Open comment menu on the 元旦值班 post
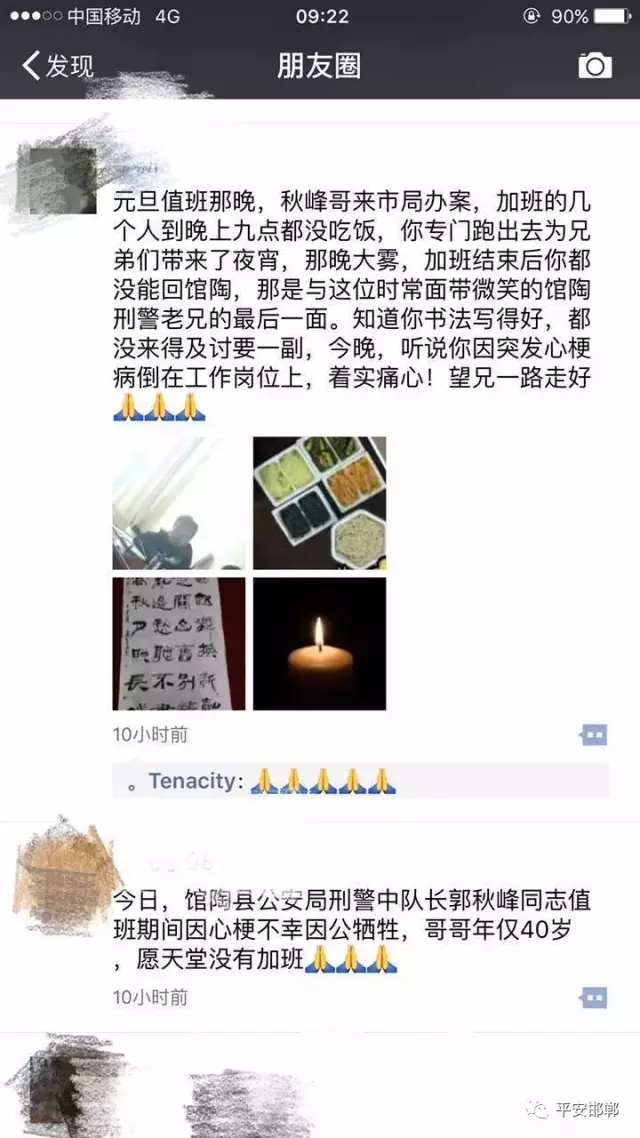 tap(593, 735)
